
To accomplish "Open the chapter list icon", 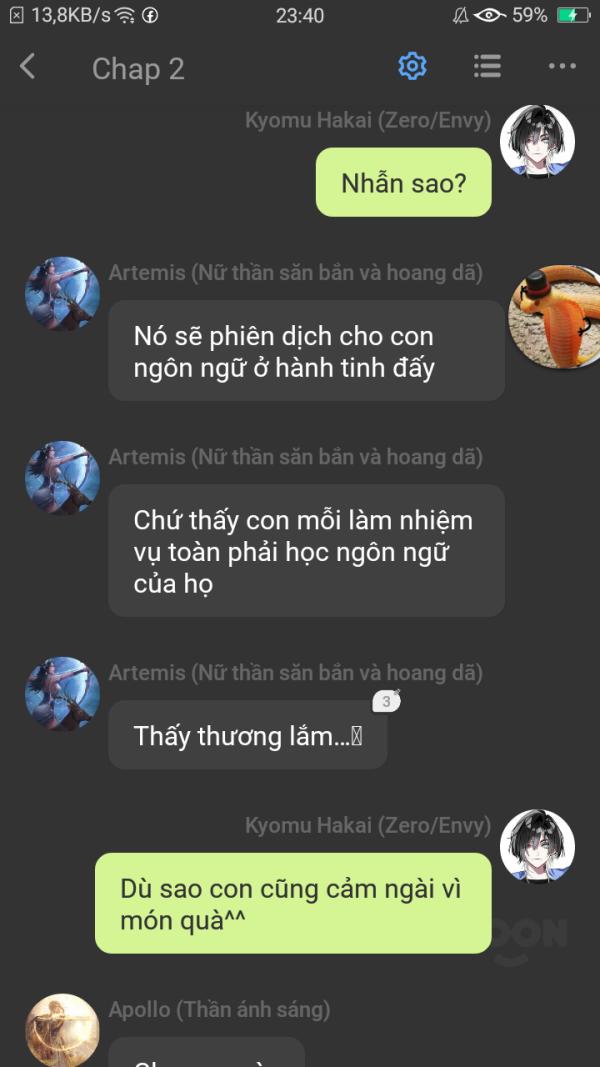I will 487,67.
